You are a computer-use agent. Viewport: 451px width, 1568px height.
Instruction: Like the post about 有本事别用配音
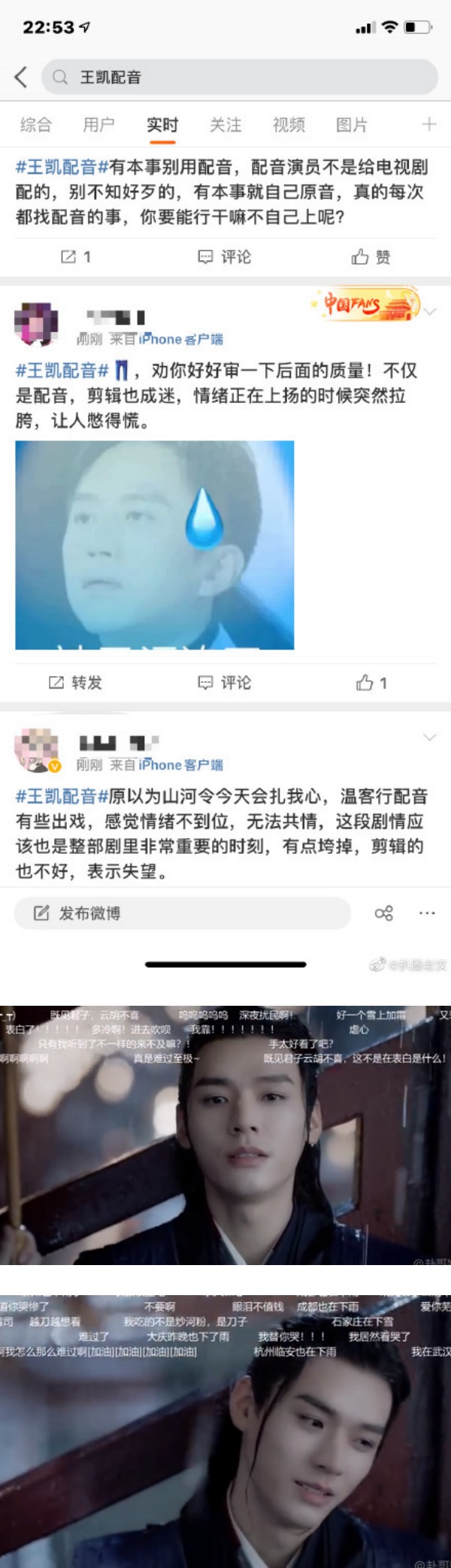point(371,257)
